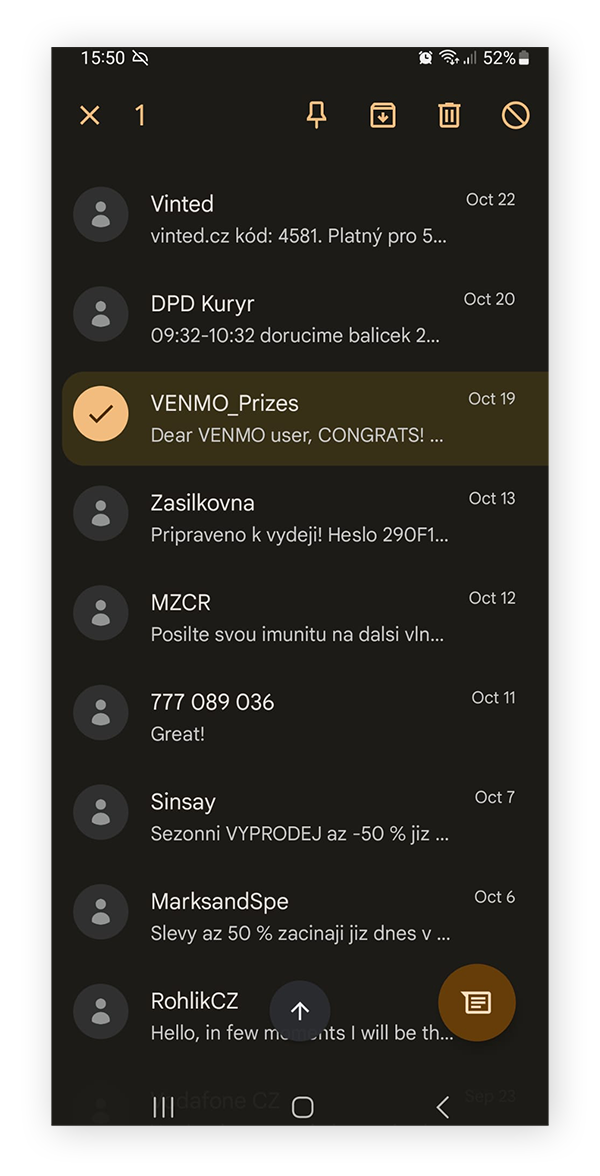Block the selected sender
This screenshot has width=600, height=1176.
click(x=515, y=116)
